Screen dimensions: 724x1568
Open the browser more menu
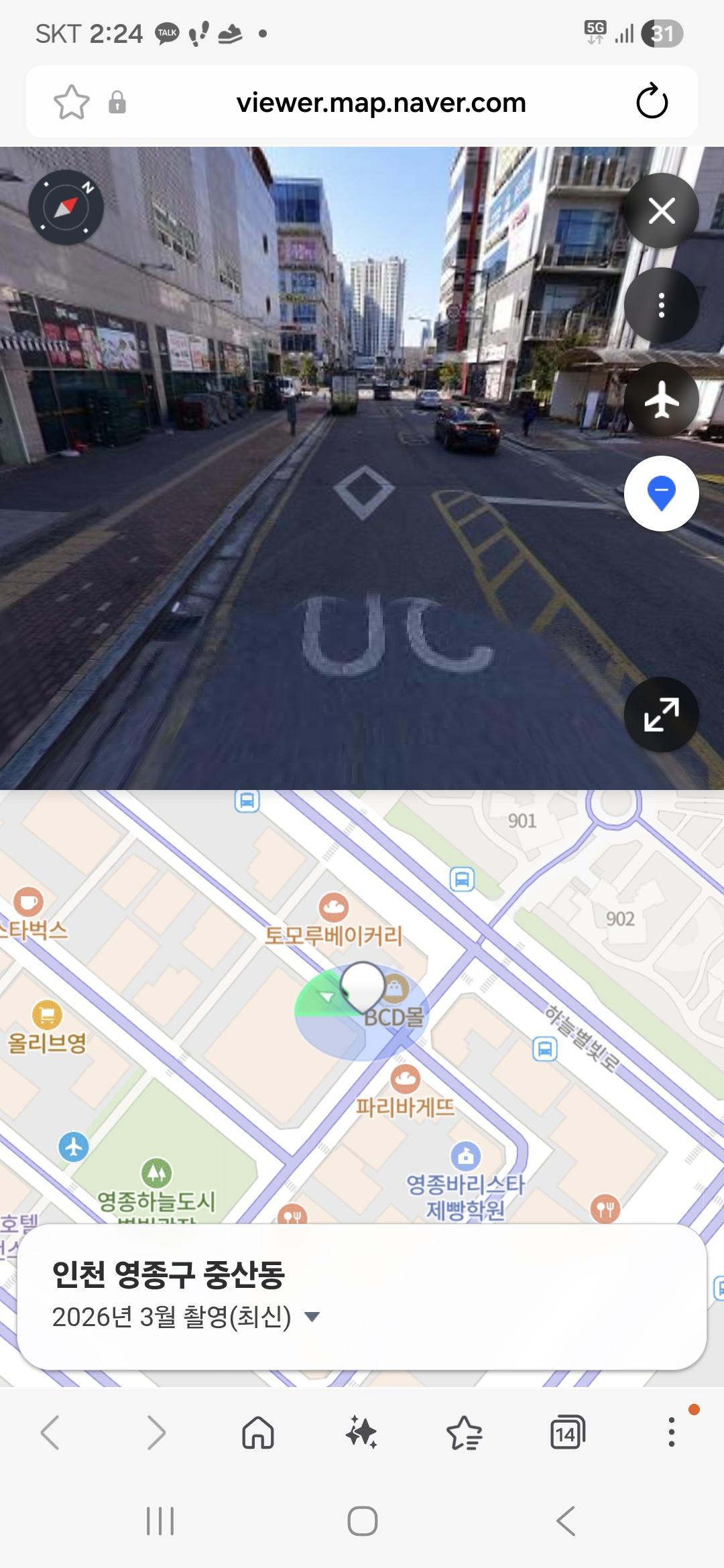click(671, 1433)
